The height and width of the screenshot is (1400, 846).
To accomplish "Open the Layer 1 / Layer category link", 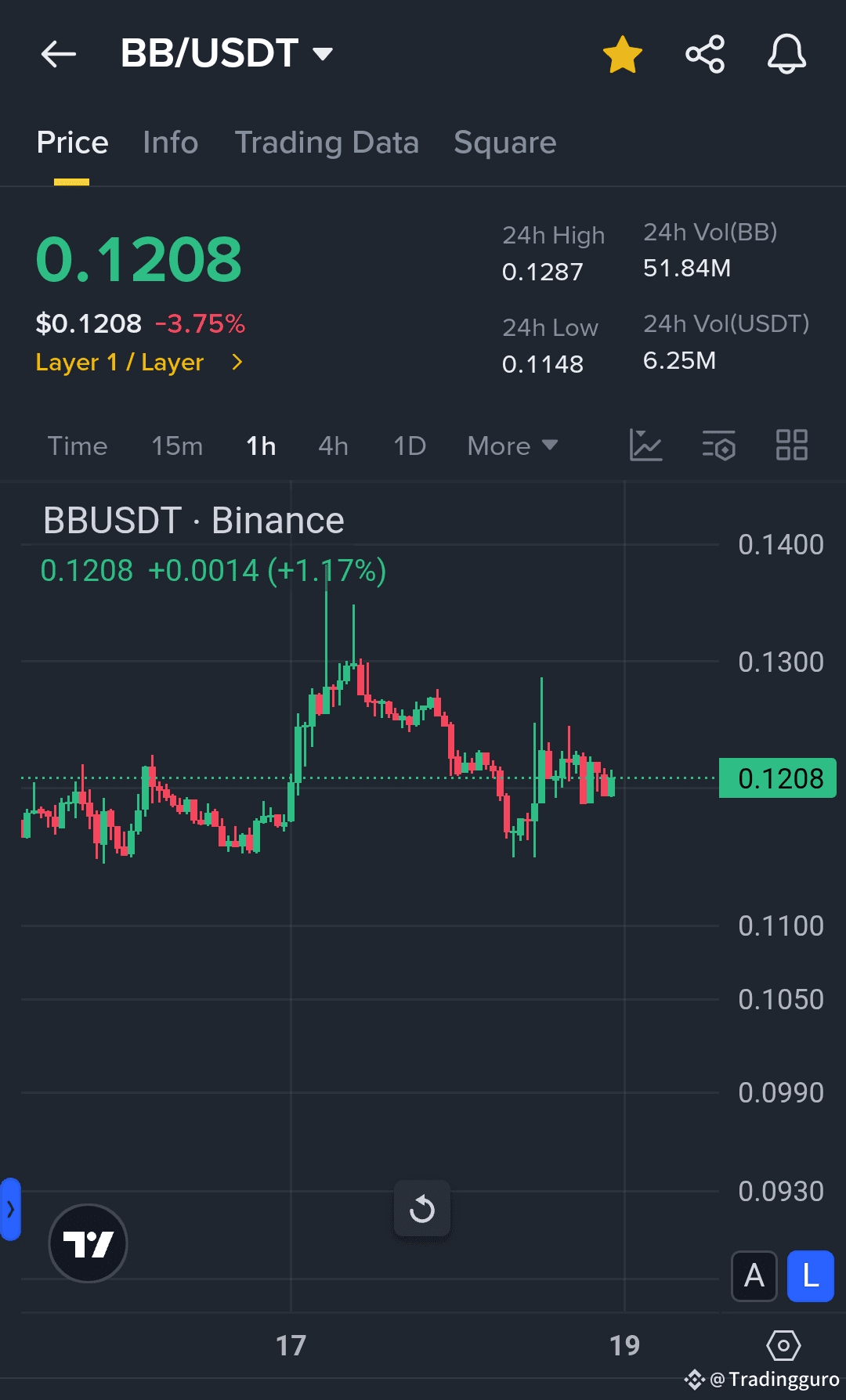I will tap(139, 363).
